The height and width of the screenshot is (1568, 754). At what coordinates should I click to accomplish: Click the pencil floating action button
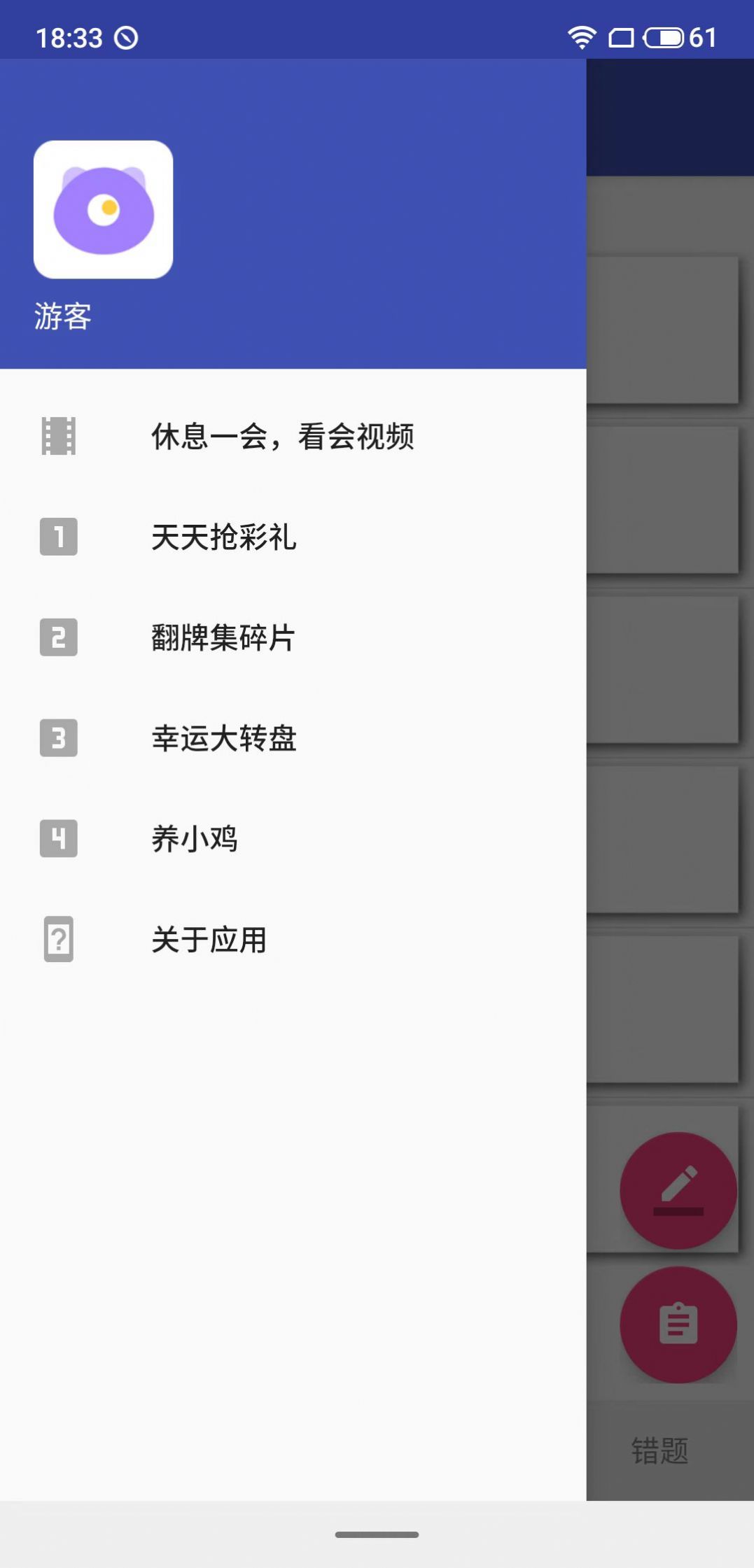pos(678,1189)
